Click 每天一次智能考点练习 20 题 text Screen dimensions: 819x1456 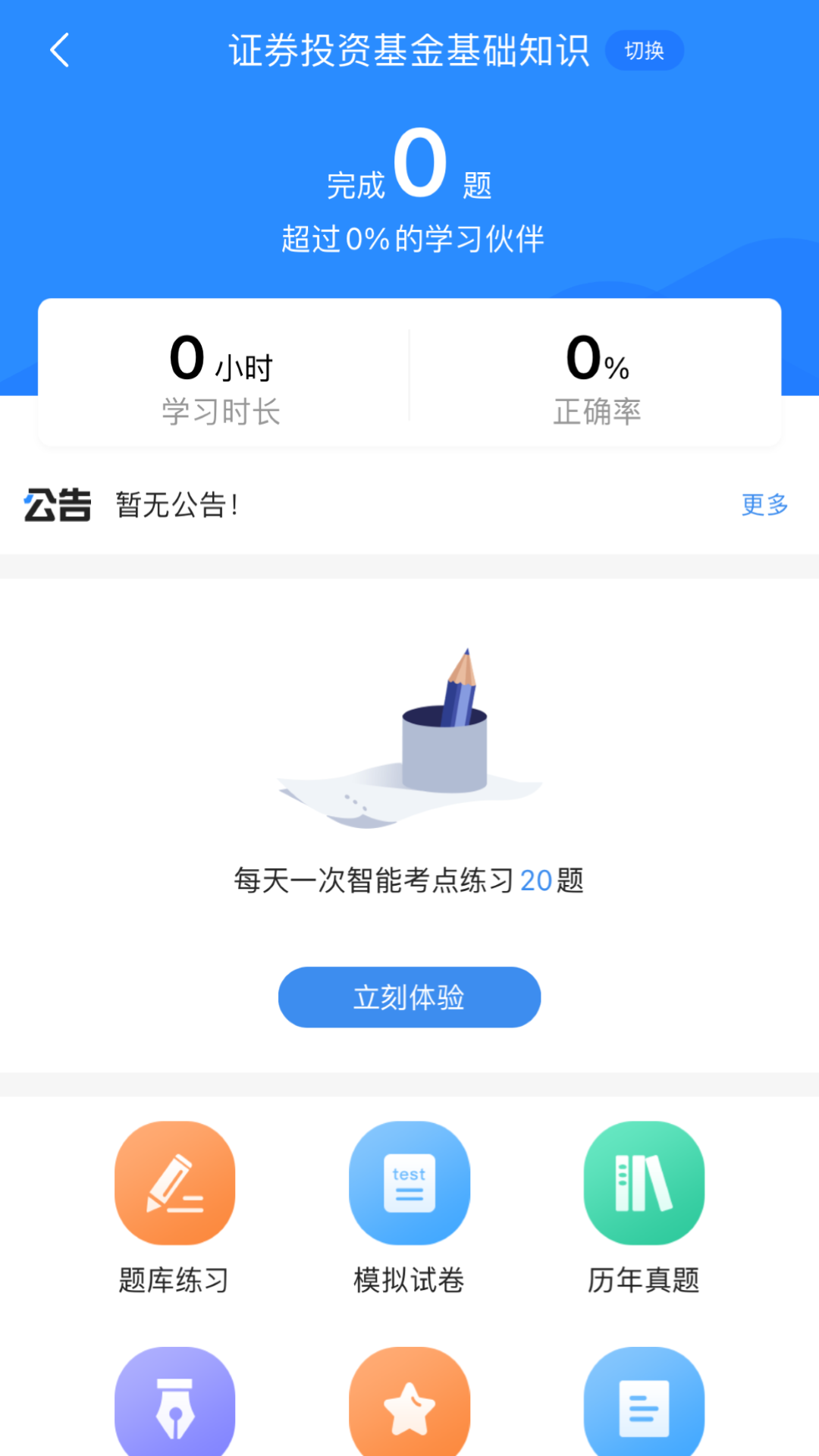409,881
